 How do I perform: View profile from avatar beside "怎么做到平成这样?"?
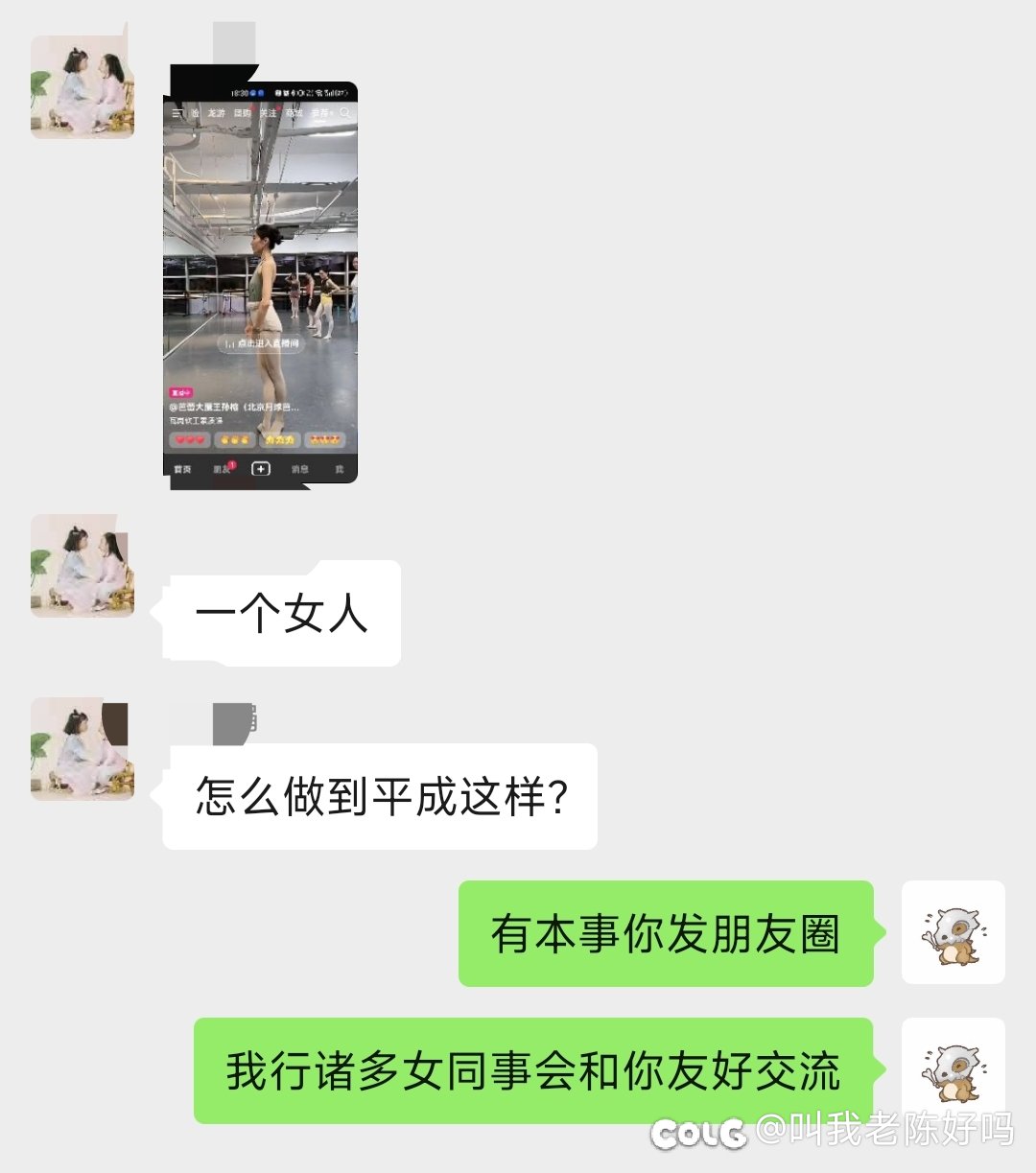[x=82, y=749]
